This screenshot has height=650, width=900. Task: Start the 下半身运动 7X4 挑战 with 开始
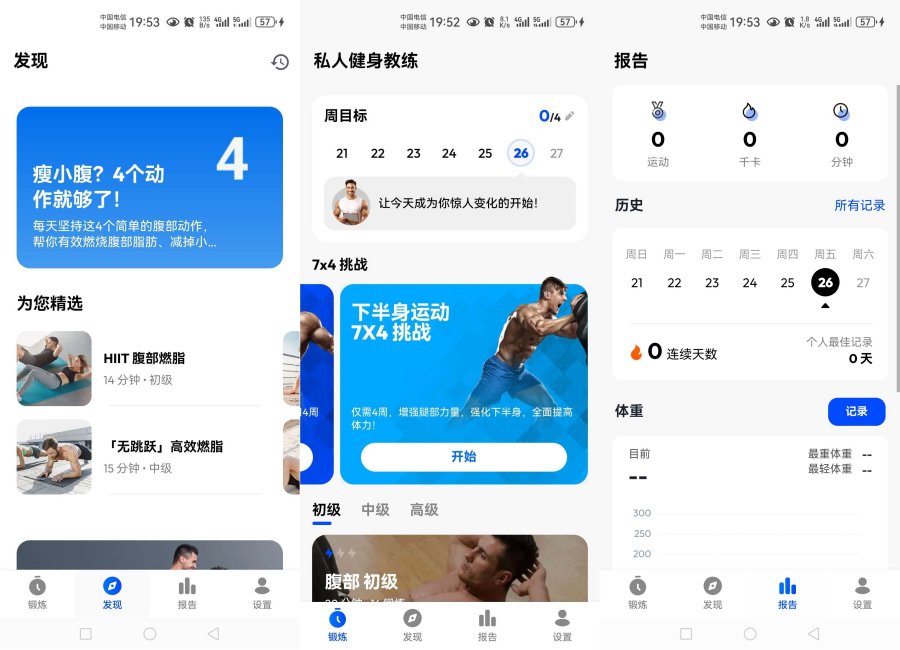tap(463, 457)
